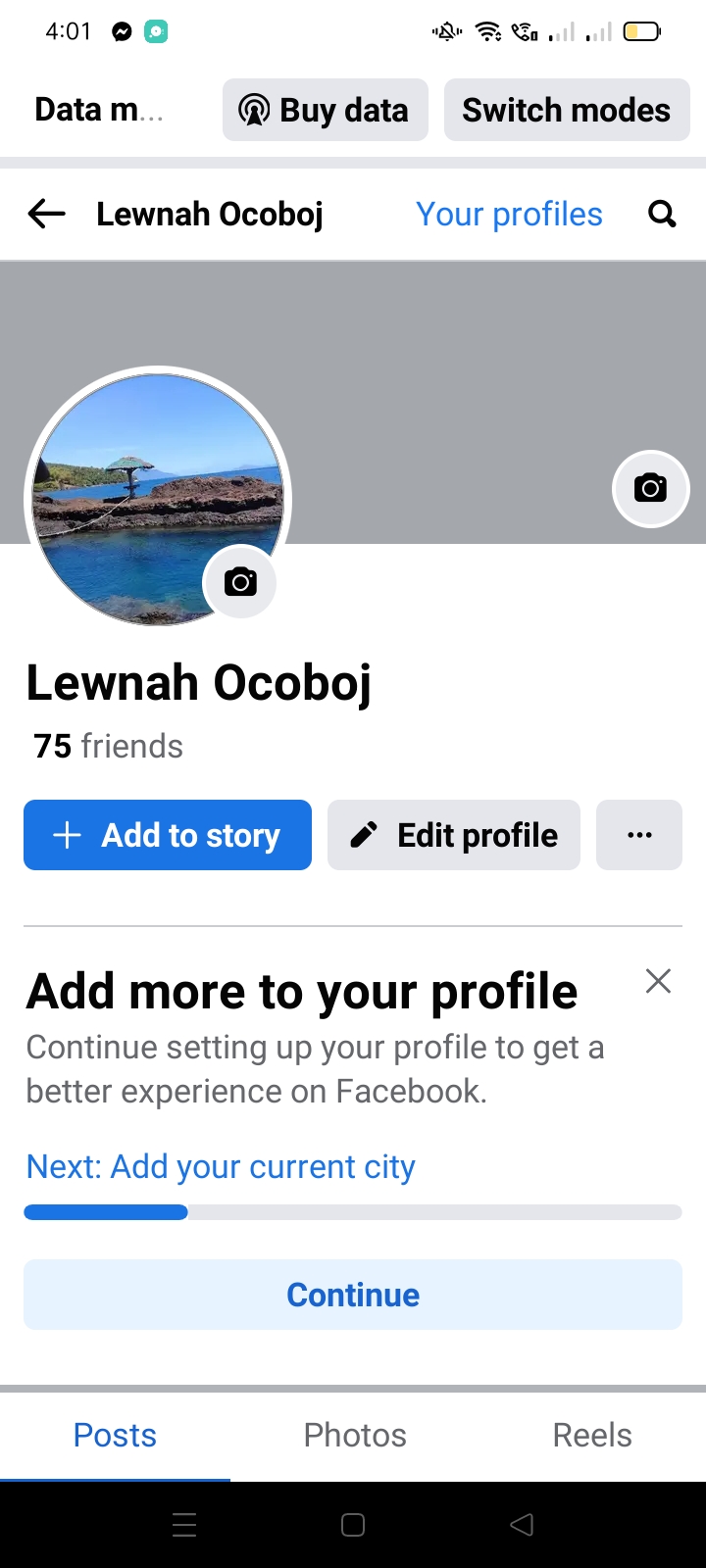This screenshot has height=1568, width=706.
Task: Switch to the Photos tab
Action: [x=355, y=1435]
